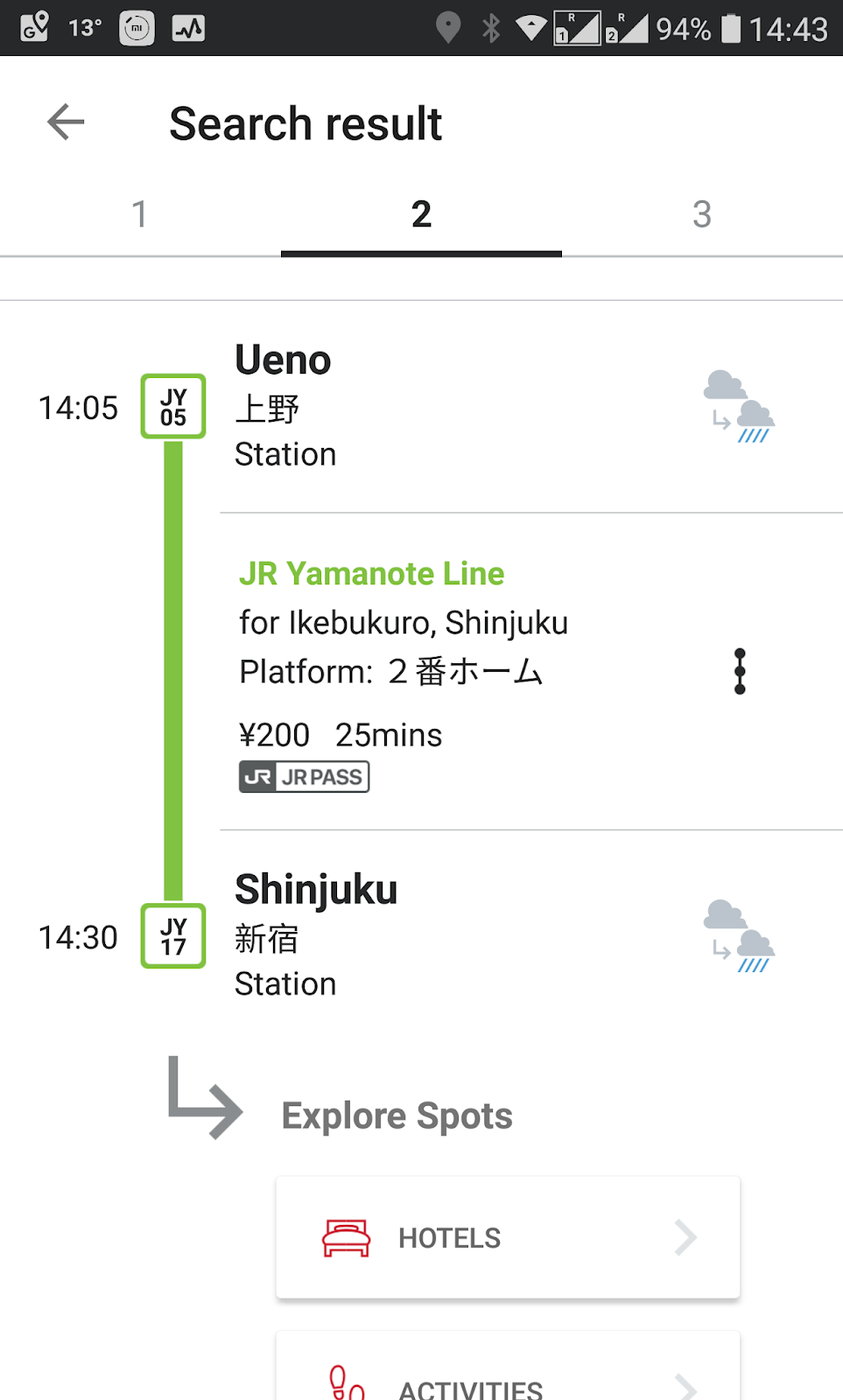Switch to route option 1
This screenshot has height=1400, width=843.
(x=140, y=214)
